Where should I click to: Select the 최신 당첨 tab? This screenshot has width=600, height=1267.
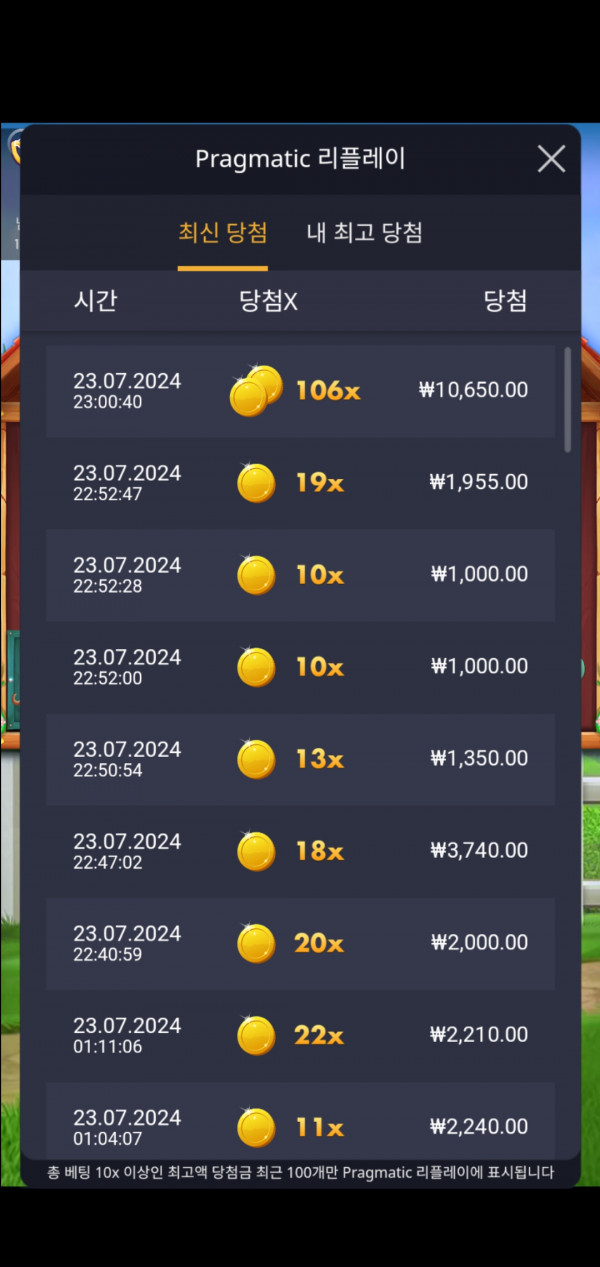coord(222,233)
